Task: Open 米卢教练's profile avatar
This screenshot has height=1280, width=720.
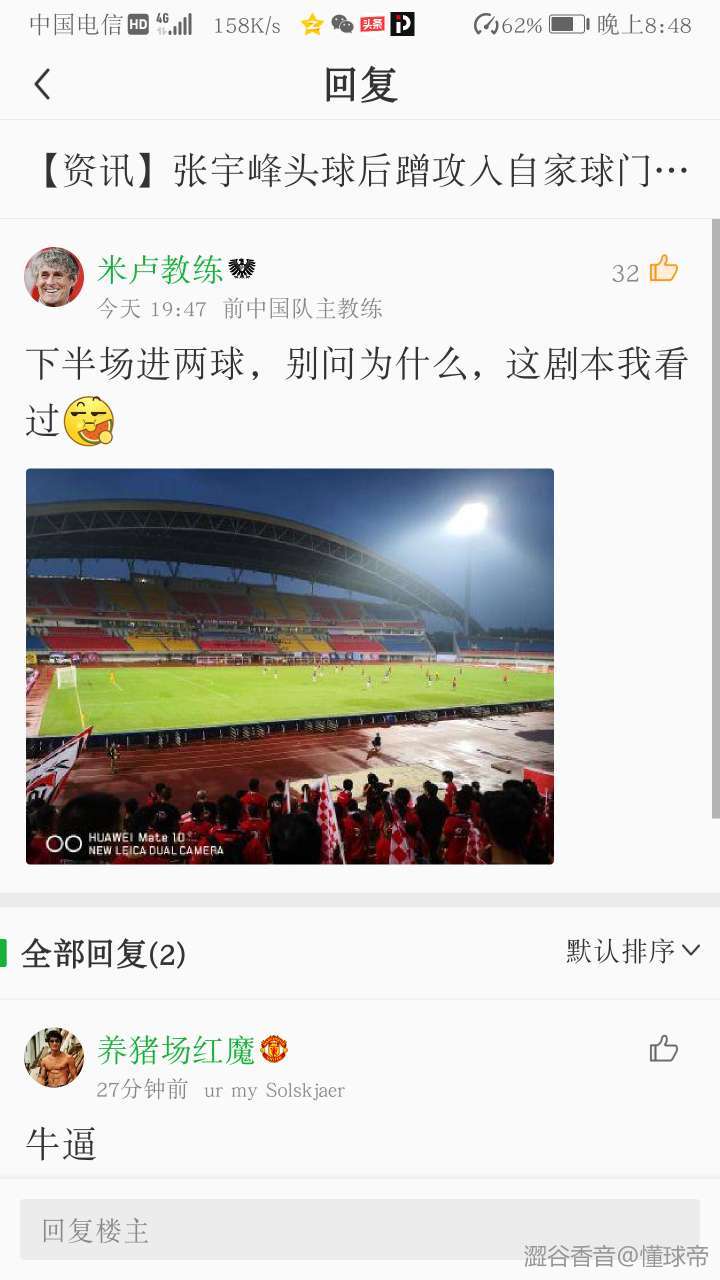Action: coord(54,277)
